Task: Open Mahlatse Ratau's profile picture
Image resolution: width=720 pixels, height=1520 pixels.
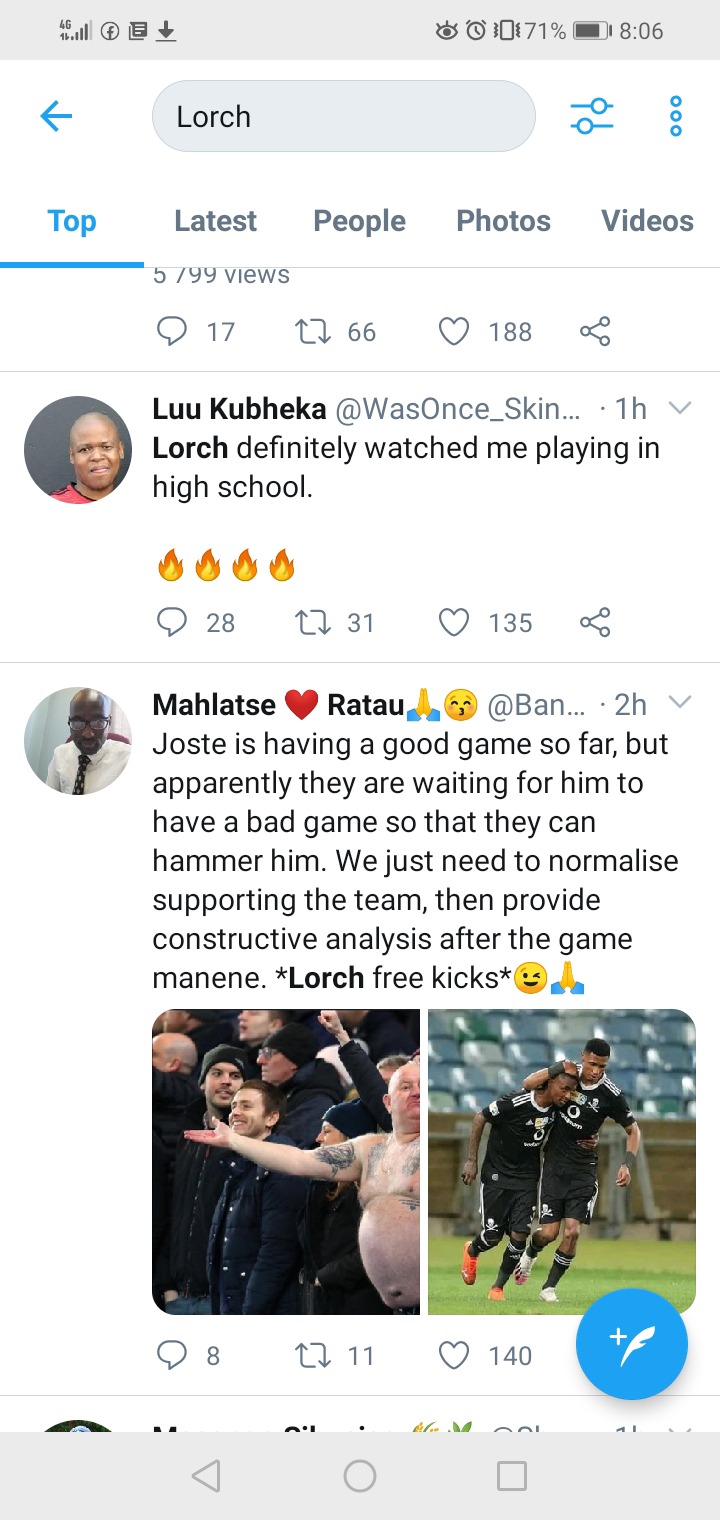Action: pos(78,741)
